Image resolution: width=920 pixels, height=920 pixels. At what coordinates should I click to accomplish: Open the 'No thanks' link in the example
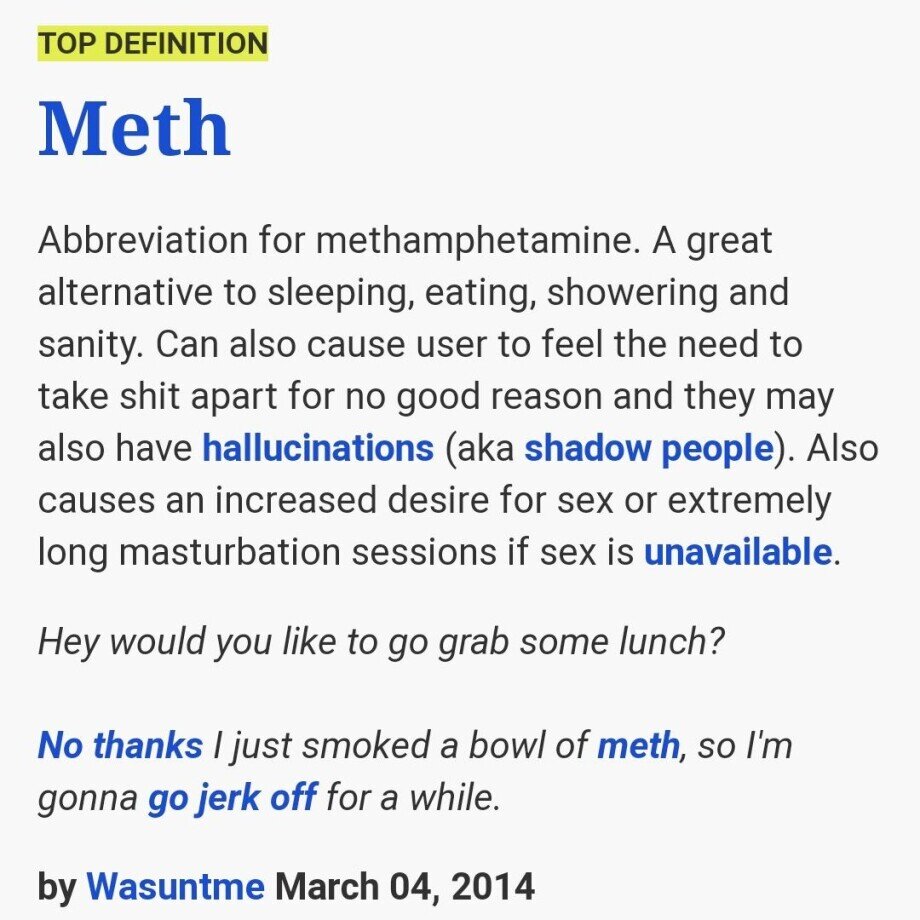[x=120, y=745]
